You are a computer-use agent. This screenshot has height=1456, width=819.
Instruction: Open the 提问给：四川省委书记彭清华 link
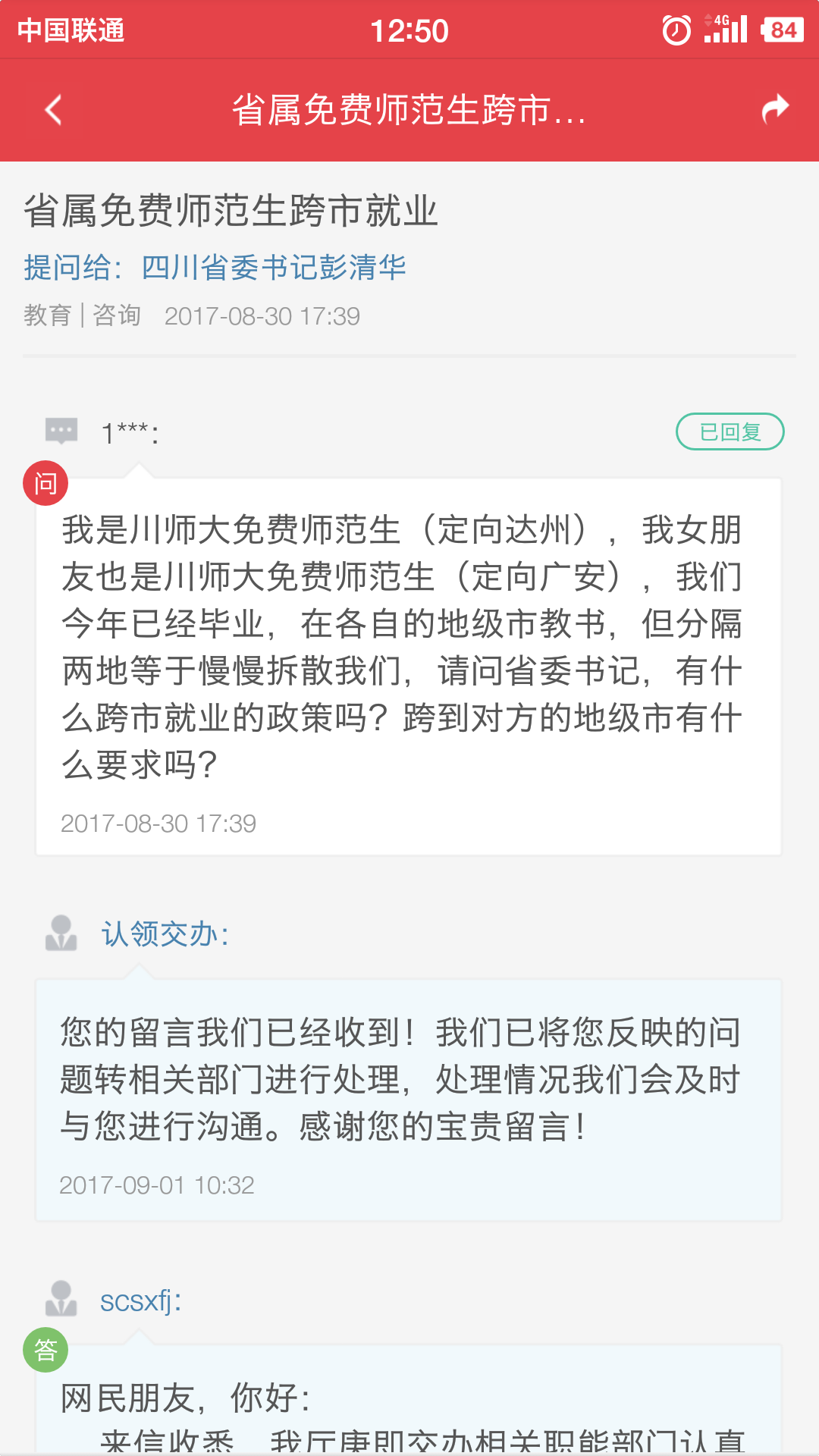pyautogui.click(x=215, y=268)
